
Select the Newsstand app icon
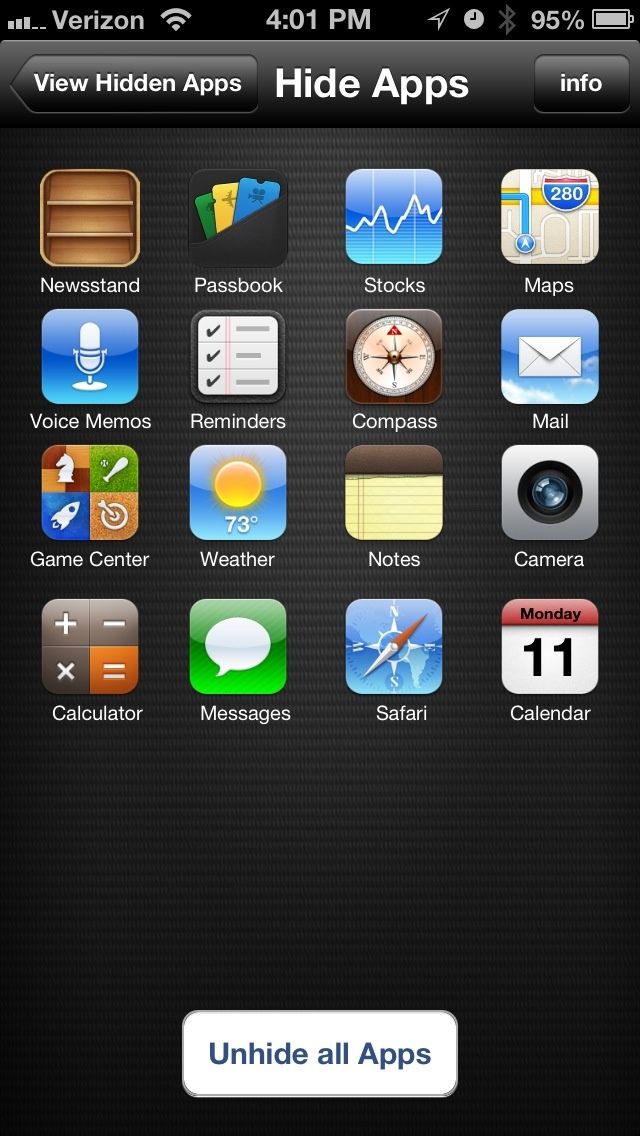click(x=90, y=218)
